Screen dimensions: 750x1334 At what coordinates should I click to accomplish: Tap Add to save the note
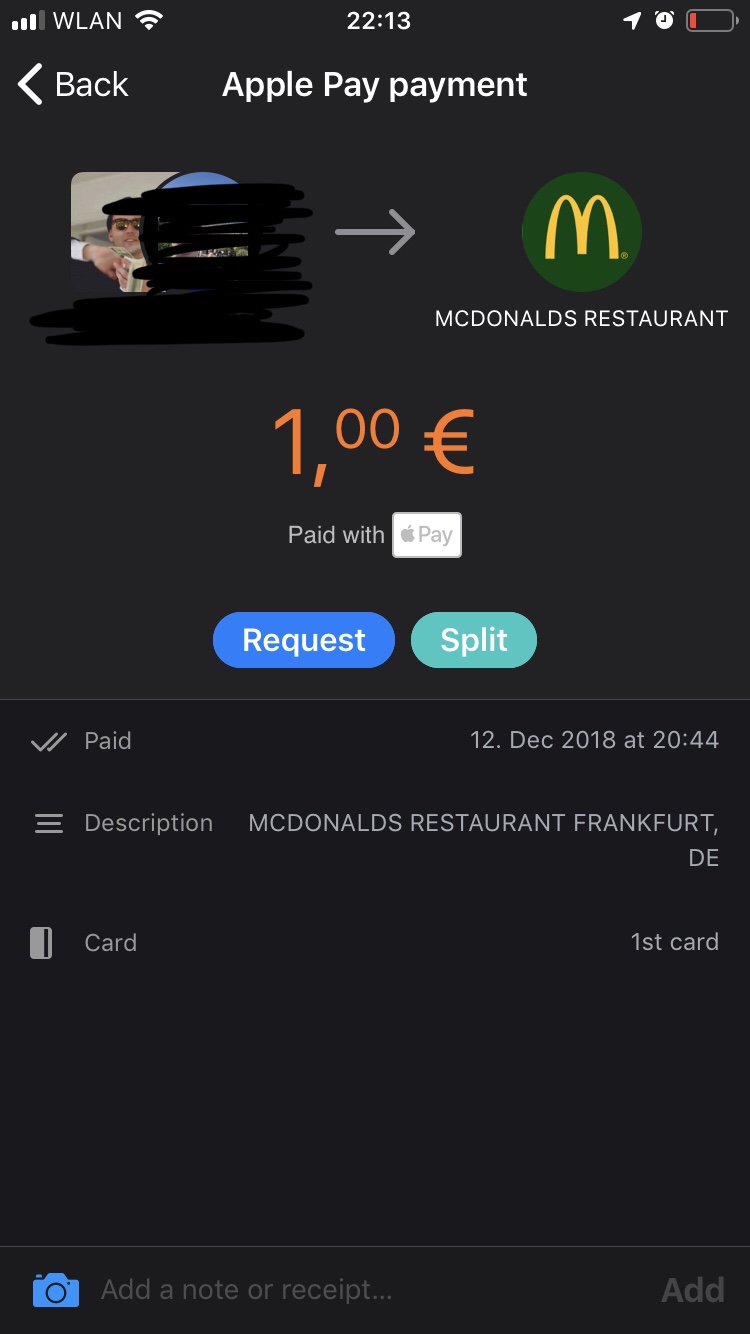click(x=692, y=1290)
